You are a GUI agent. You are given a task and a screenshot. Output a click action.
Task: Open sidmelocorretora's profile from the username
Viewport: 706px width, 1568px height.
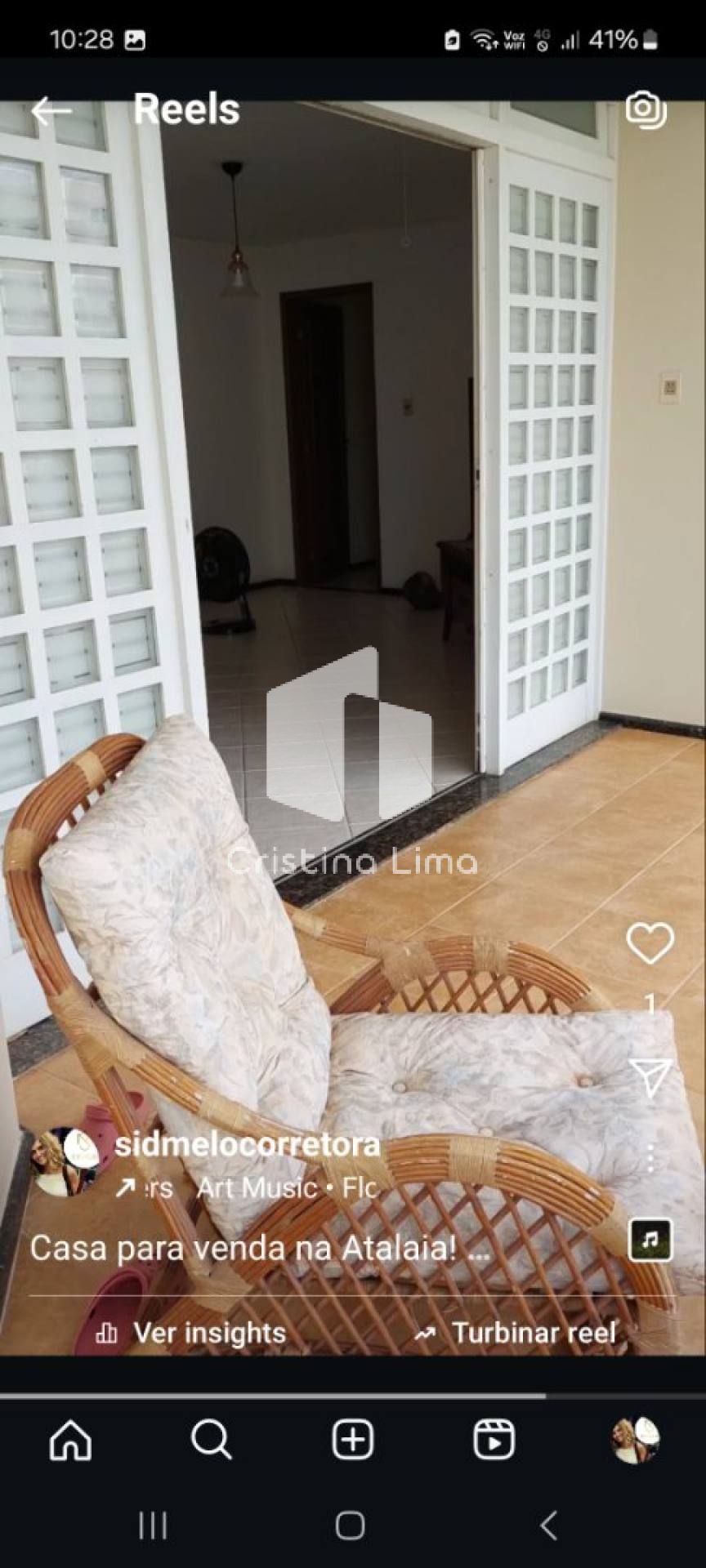tap(248, 1144)
